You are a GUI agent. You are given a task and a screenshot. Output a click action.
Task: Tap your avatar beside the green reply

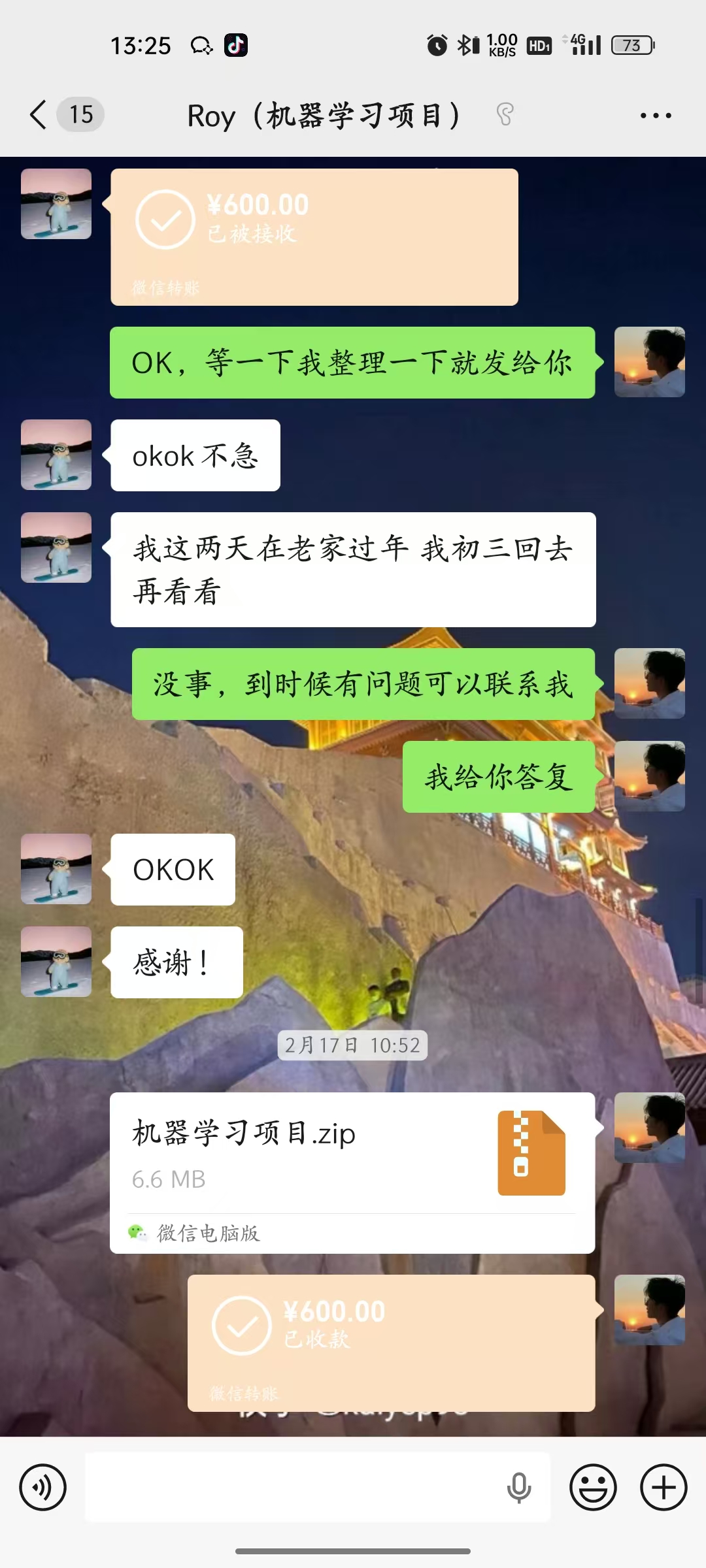649,362
